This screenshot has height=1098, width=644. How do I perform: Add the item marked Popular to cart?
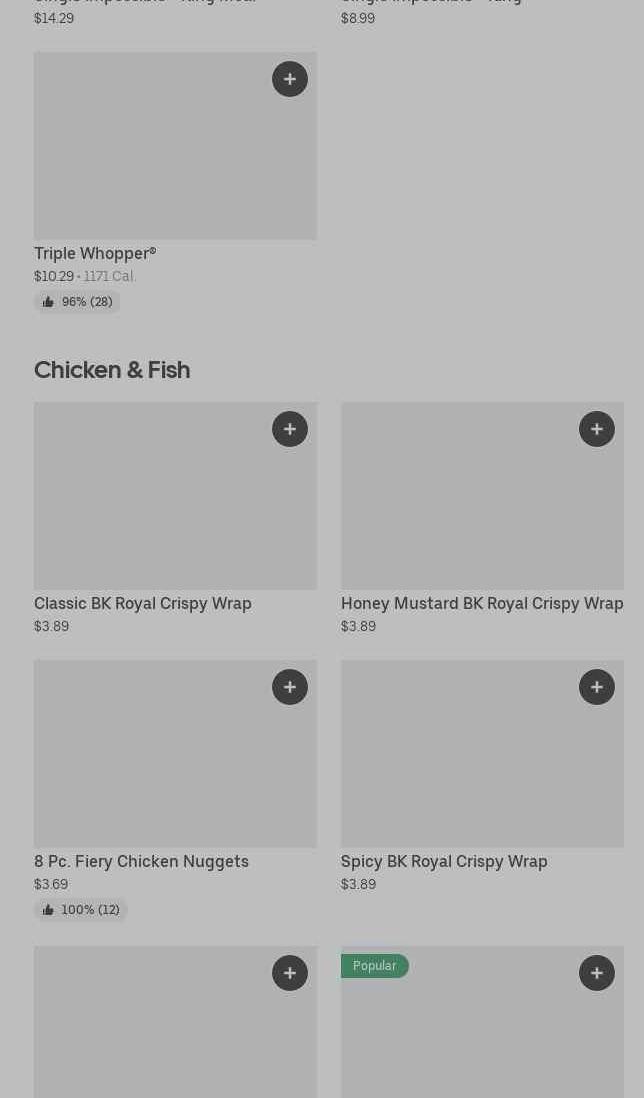click(597, 973)
